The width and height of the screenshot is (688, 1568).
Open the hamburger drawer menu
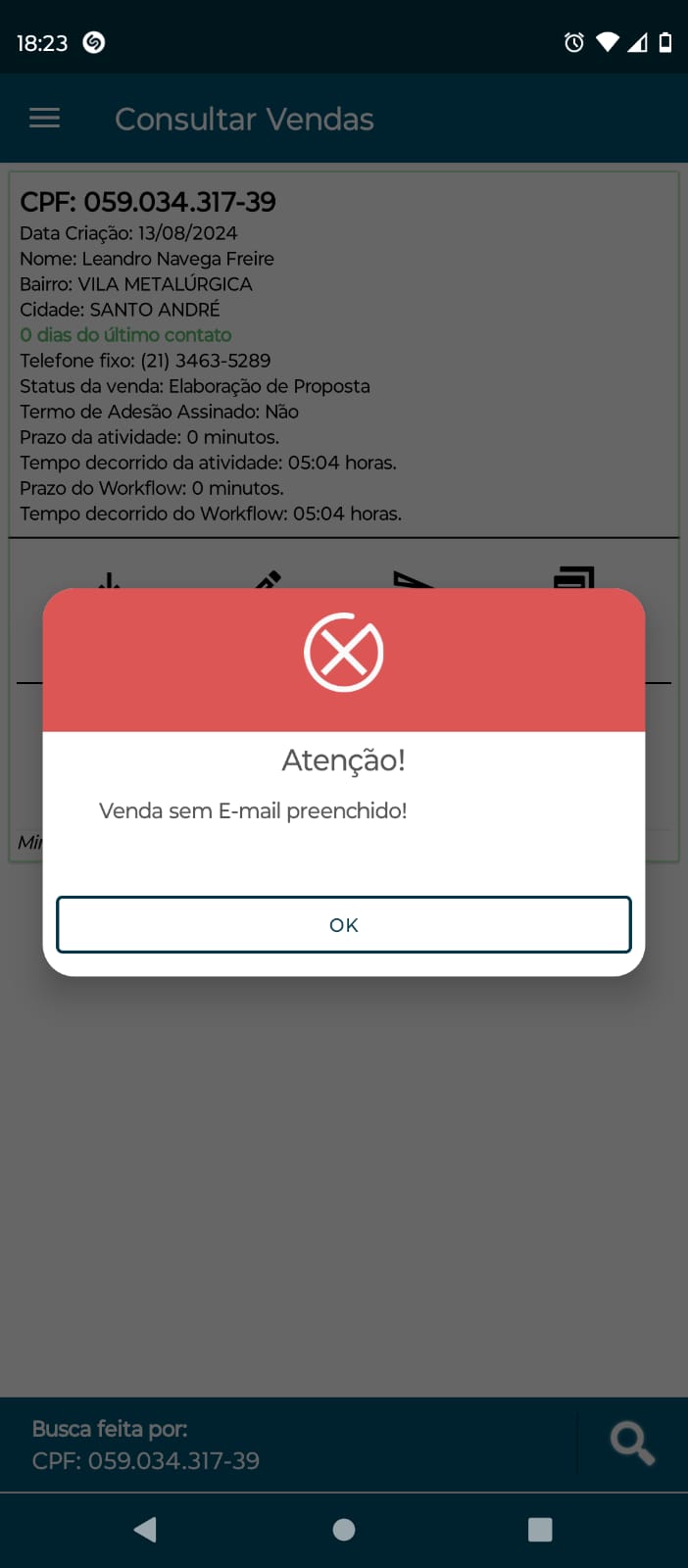(x=44, y=119)
